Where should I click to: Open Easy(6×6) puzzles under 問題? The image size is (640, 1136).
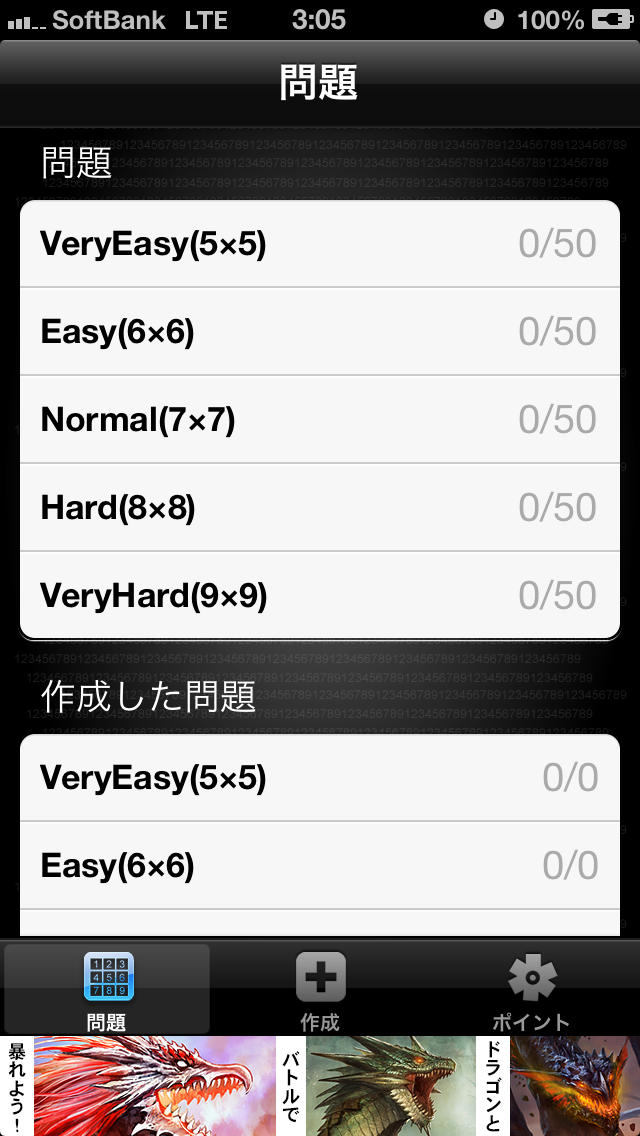pos(320,332)
